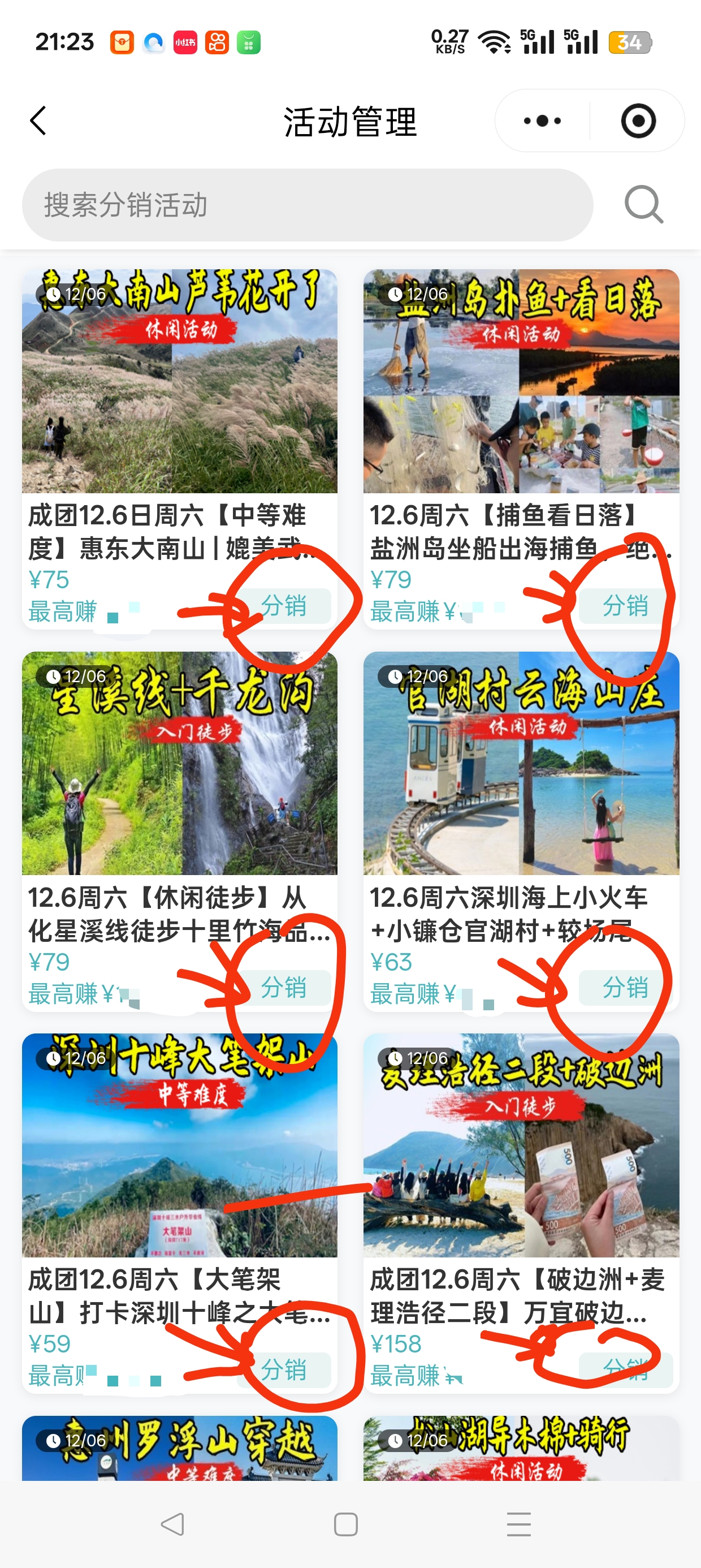Tap 分销 on the 海上小火车 activity
The height and width of the screenshot is (1568, 701).
pyautogui.click(x=626, y=987)
